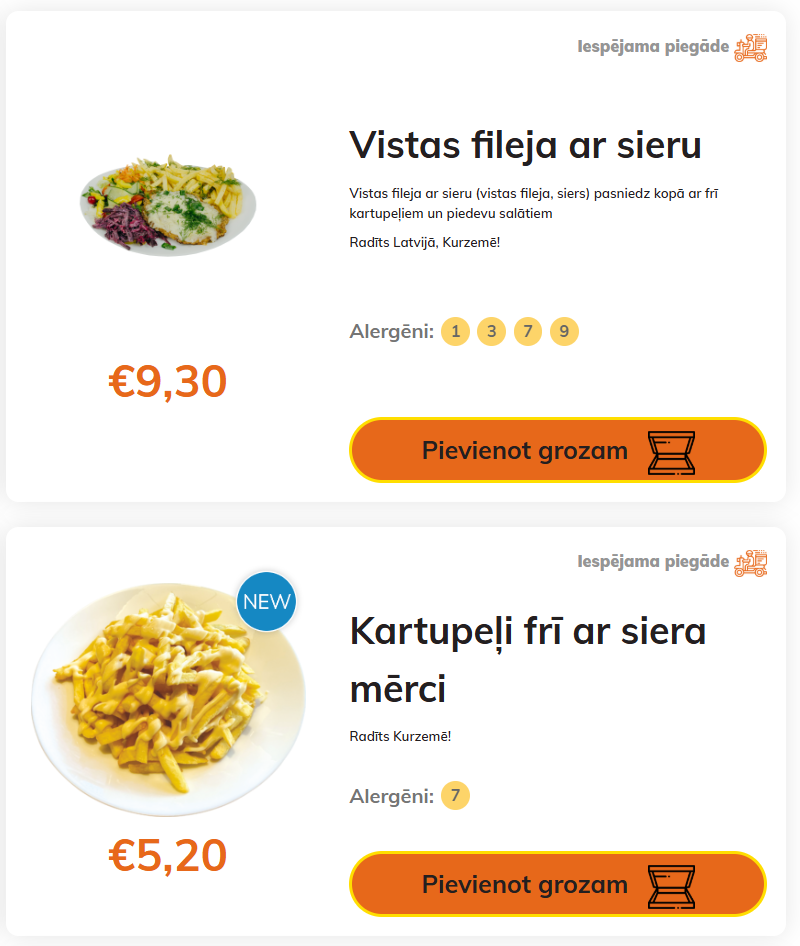Add Vistas fileja ar sieru to cart
The image size is (800, 946).
[557, 450]
